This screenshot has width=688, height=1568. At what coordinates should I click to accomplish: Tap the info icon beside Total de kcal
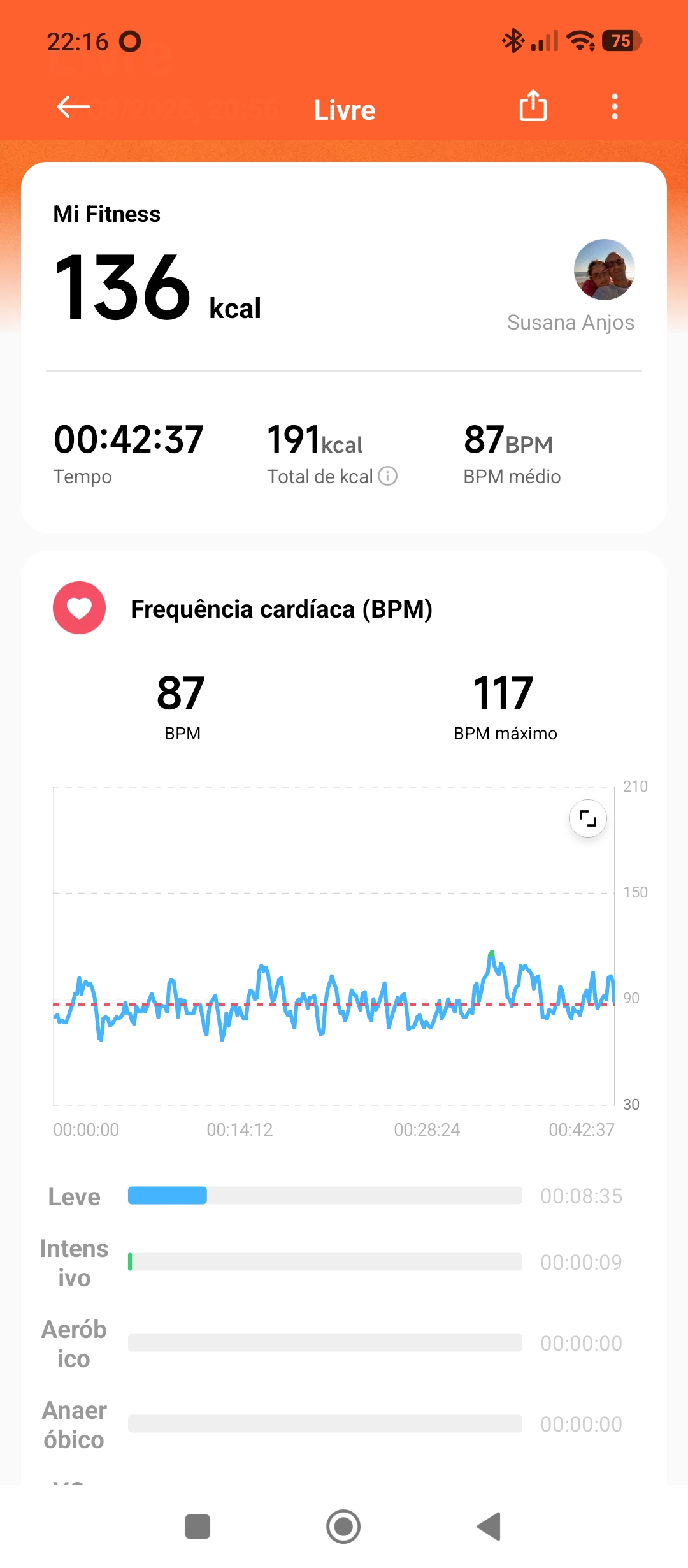pos(387,476)
